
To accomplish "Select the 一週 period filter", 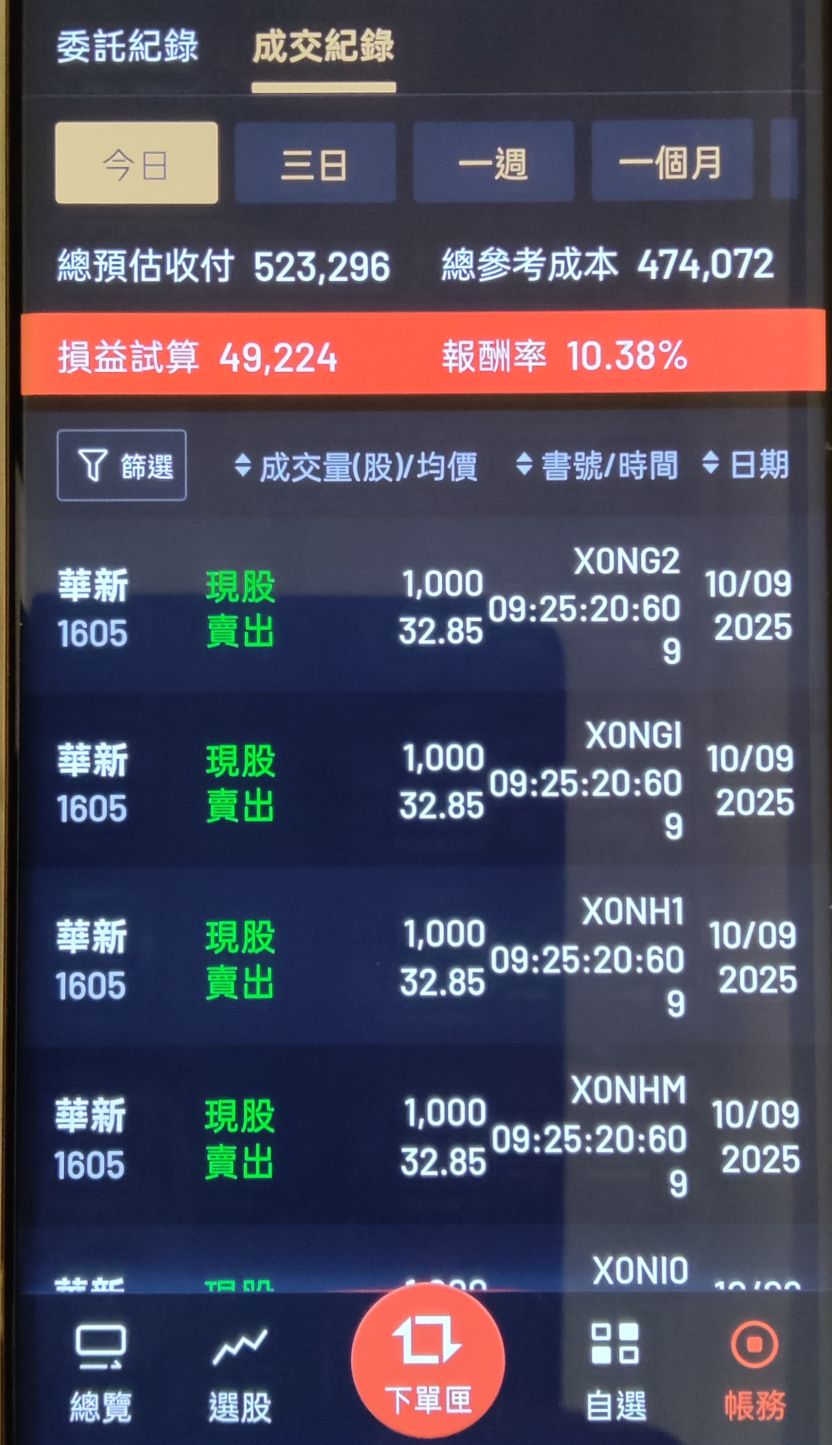I will click(x=493, y=163).
